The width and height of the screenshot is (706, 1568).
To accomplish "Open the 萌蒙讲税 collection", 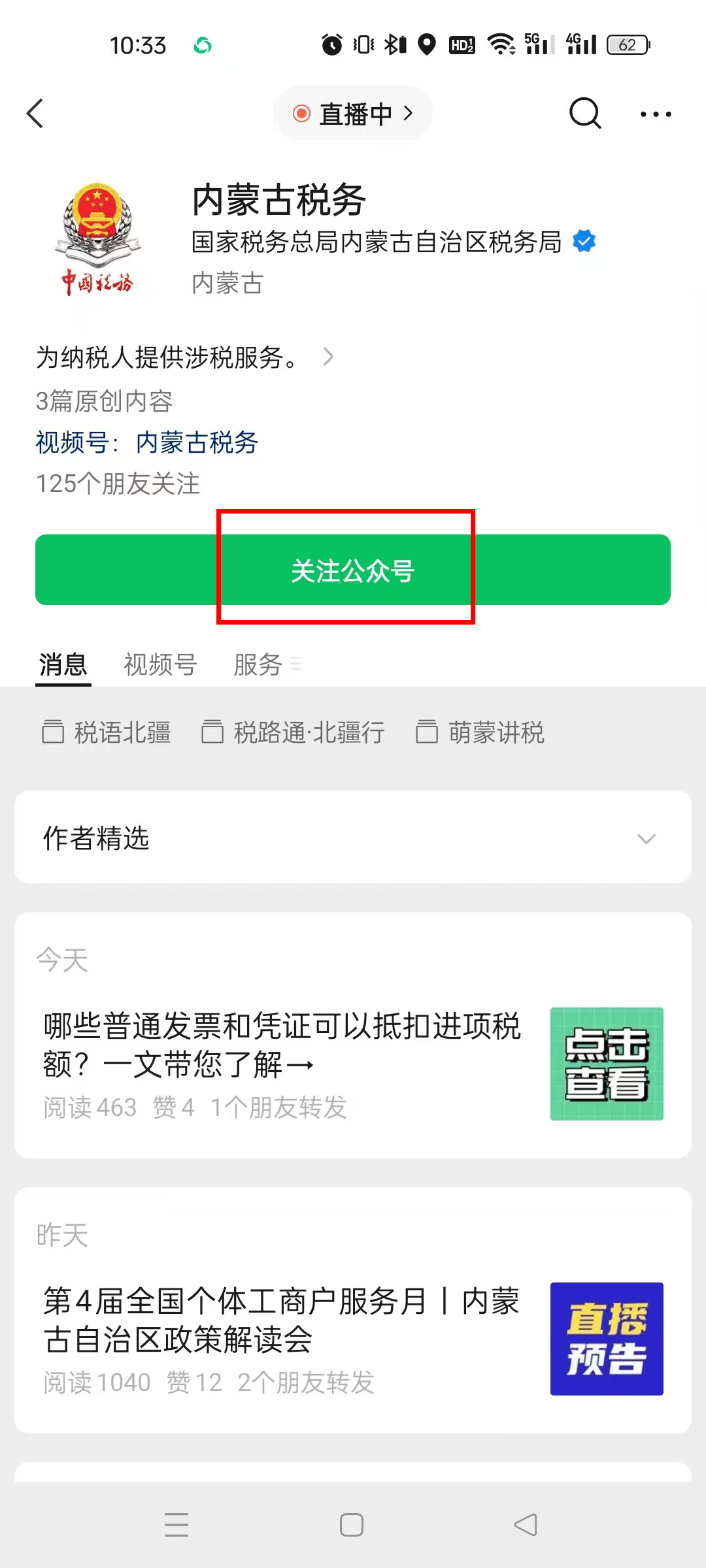I will (x=480, y=732).
